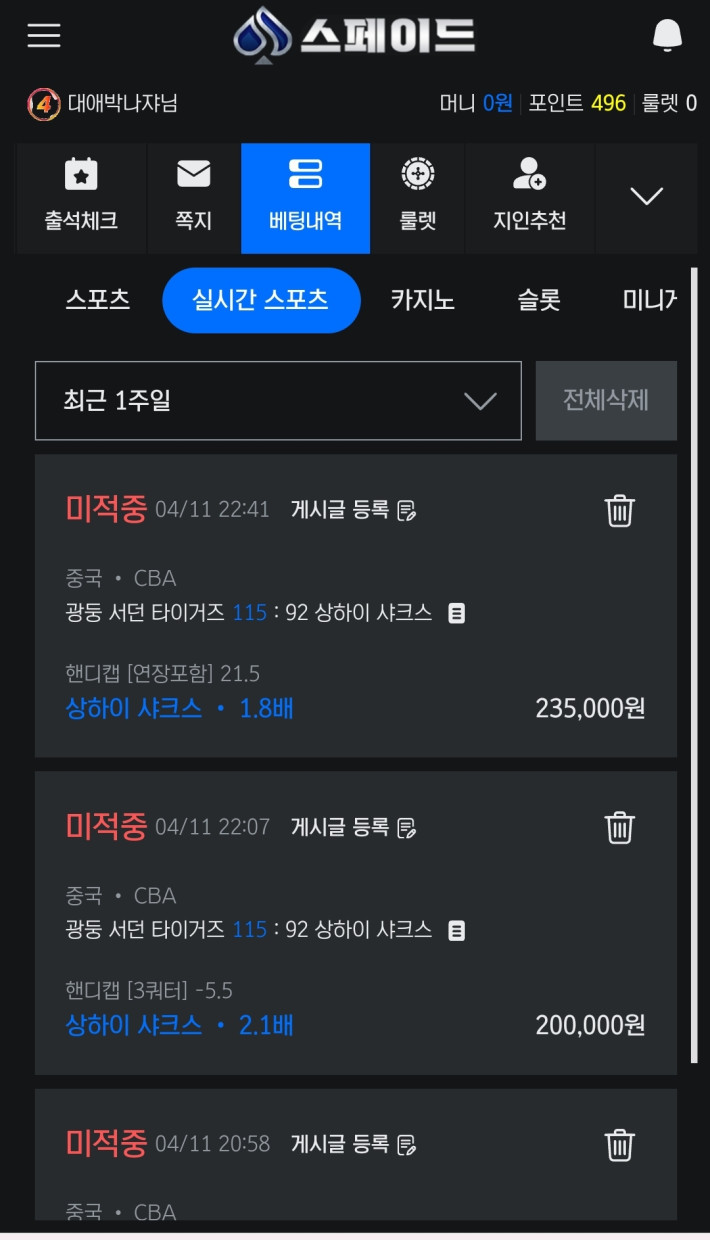Open the notifications bell
710x1240 pixels.
coord(667,36)
